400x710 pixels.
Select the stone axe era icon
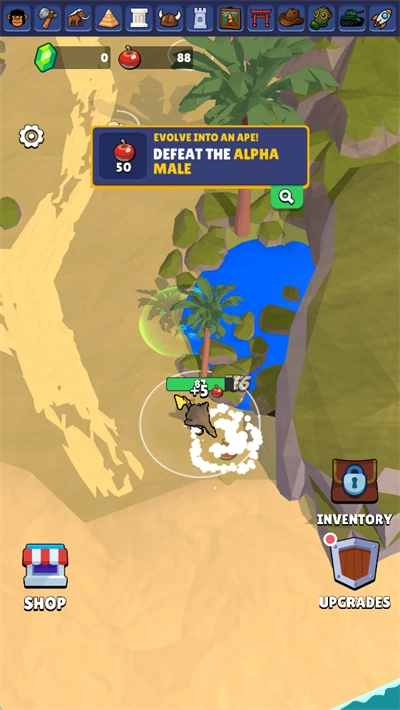48,18
